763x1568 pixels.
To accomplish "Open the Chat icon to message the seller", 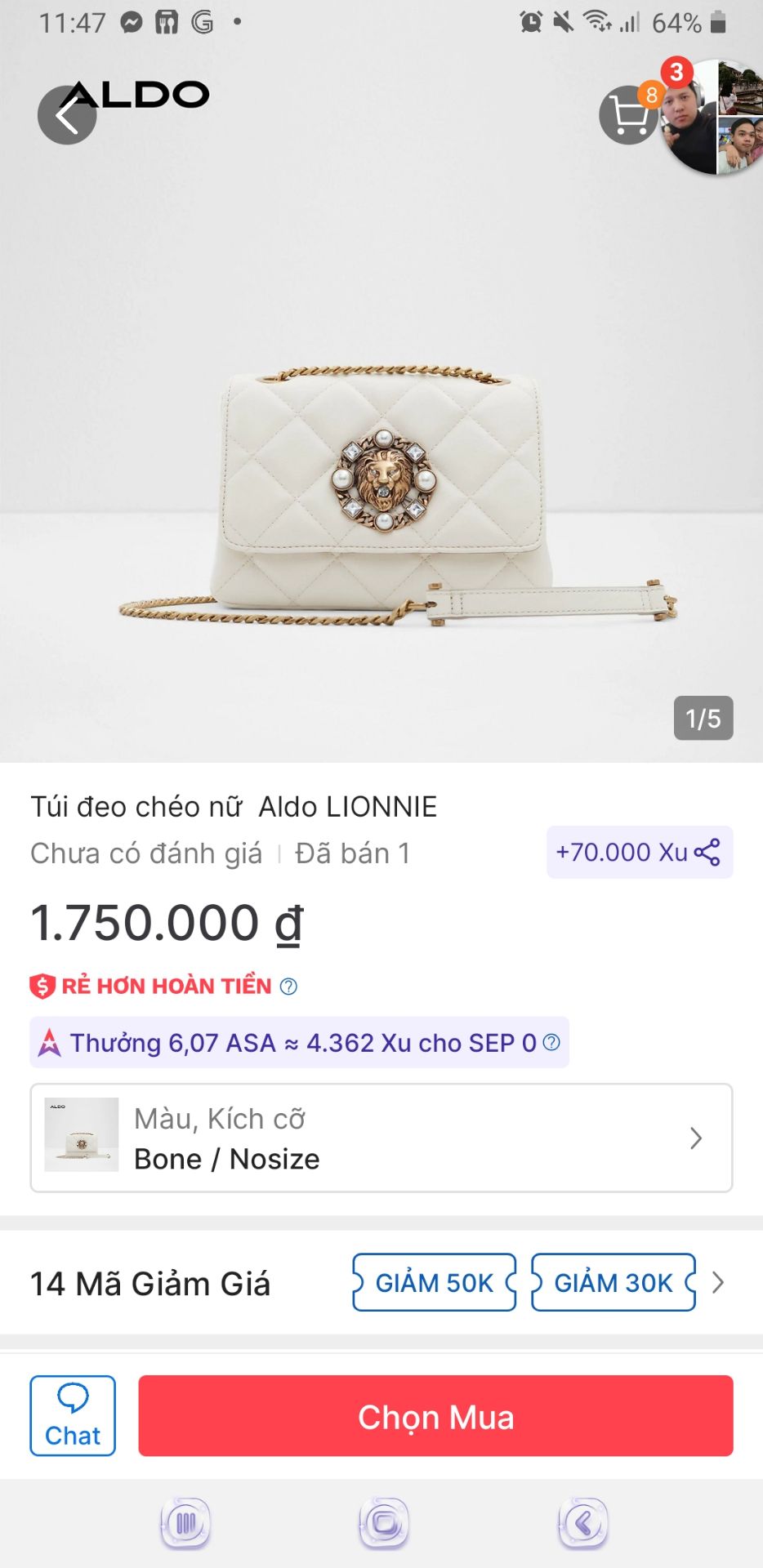I will tap(73, 1415).
